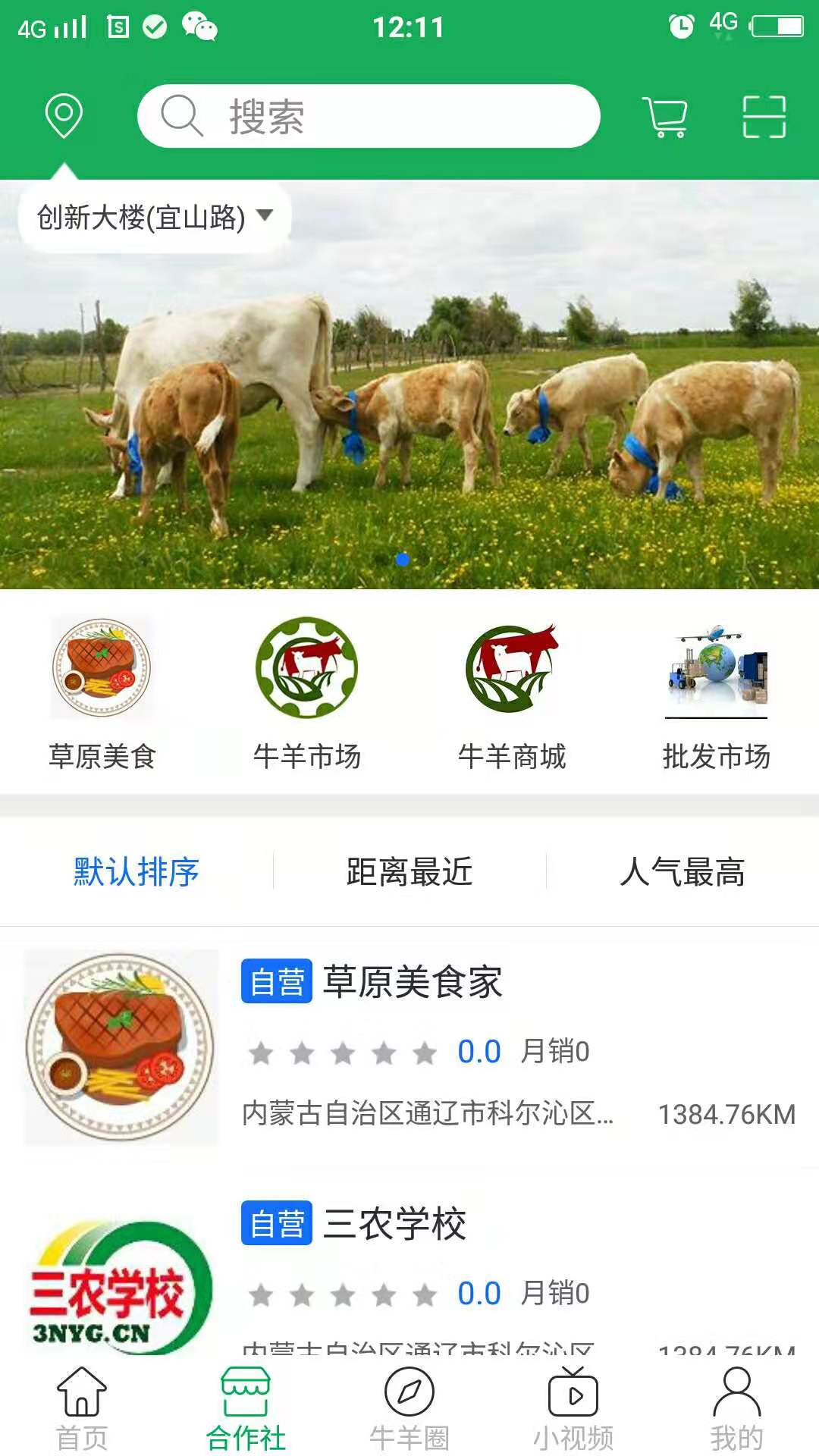
Task: Tap the 搜索 search input field
Action: [368, 116]
